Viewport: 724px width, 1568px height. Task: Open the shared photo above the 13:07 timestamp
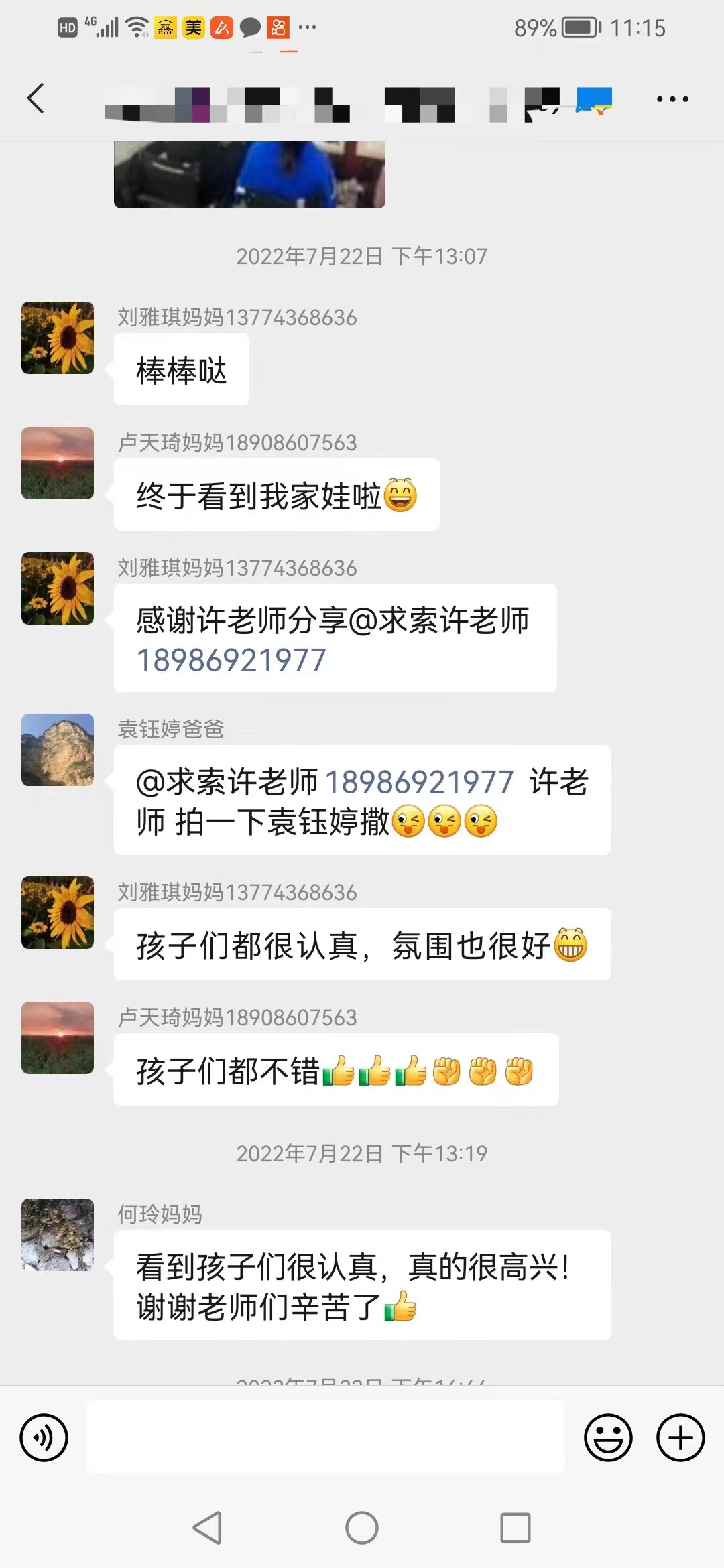(x=249, y=175)
